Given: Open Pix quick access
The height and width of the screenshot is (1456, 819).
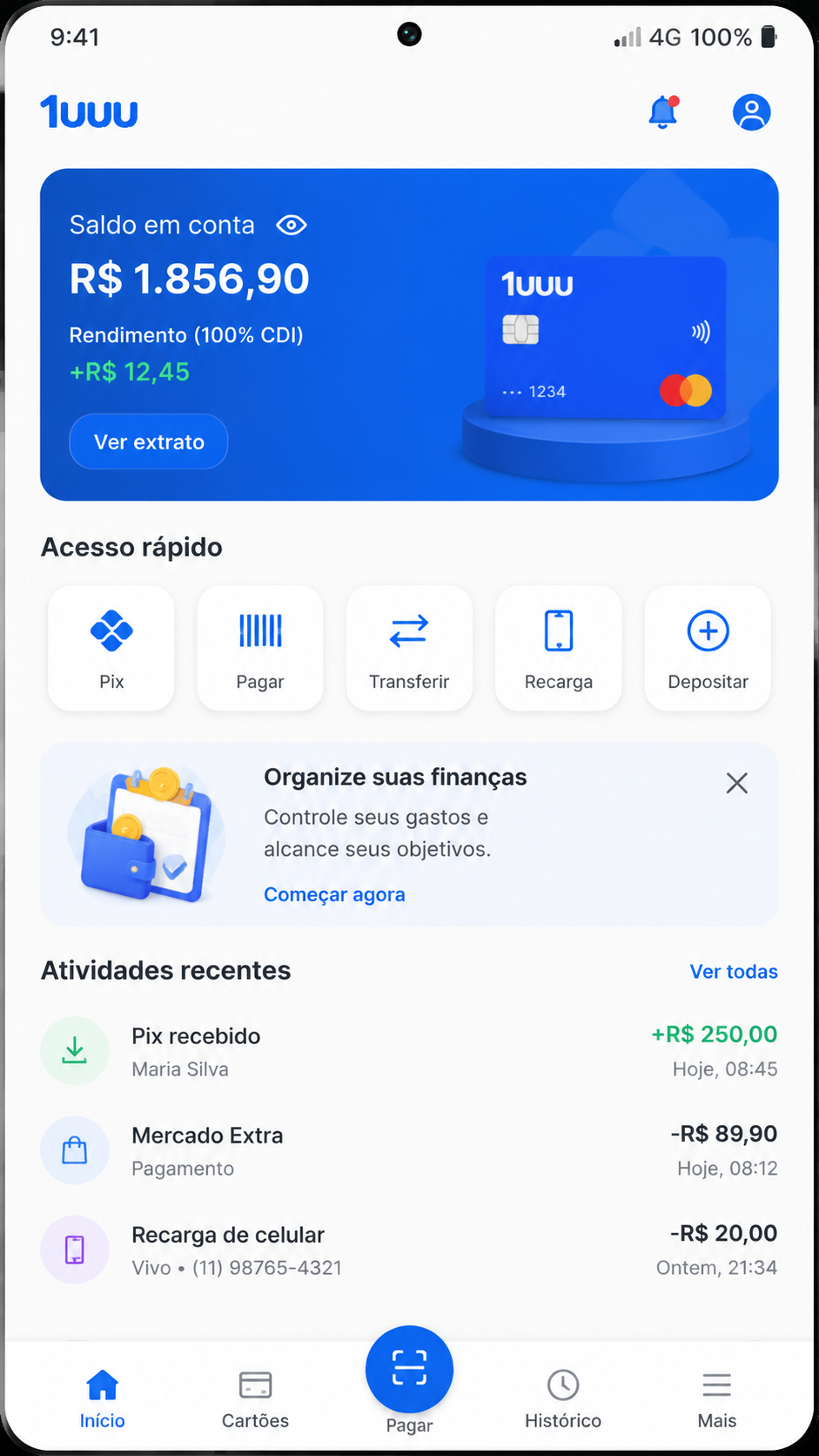Looking at the screenshot, I should [111, 648].
